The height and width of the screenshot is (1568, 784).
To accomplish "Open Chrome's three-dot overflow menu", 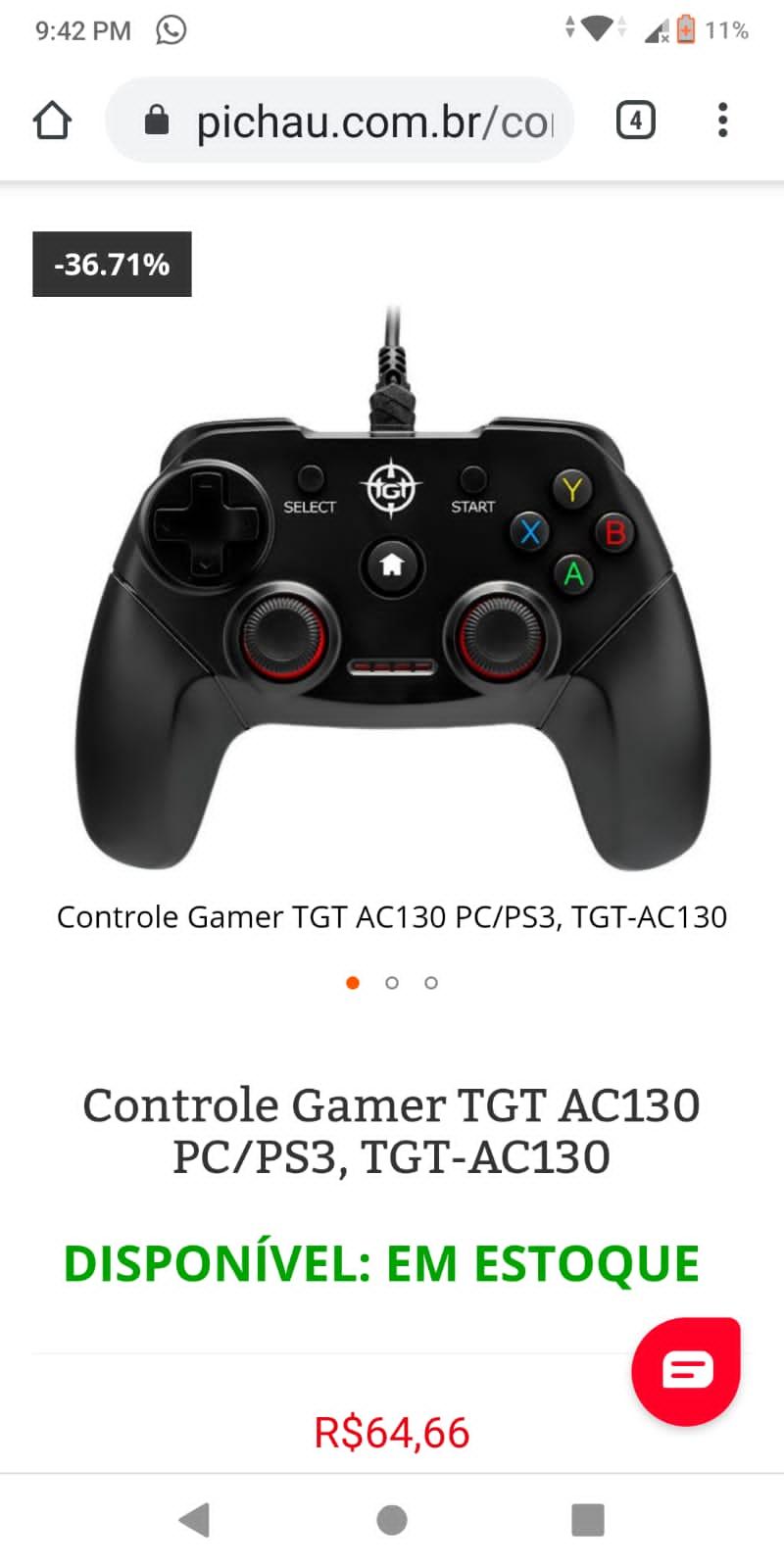I will pyautogui.click(x=722, y=121).
